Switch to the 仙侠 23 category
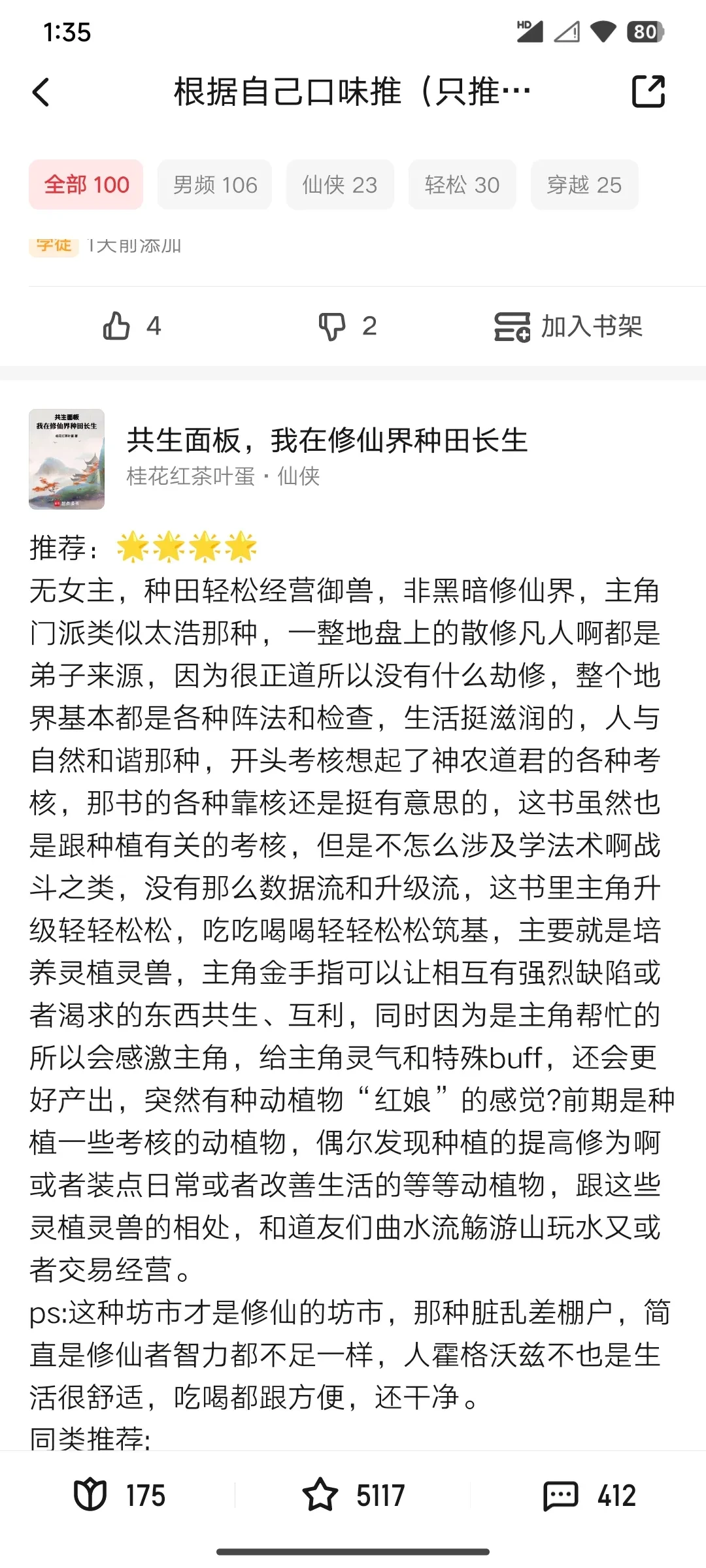The width and height of the screenshot is (706, 1568). (x=340, y=185)
